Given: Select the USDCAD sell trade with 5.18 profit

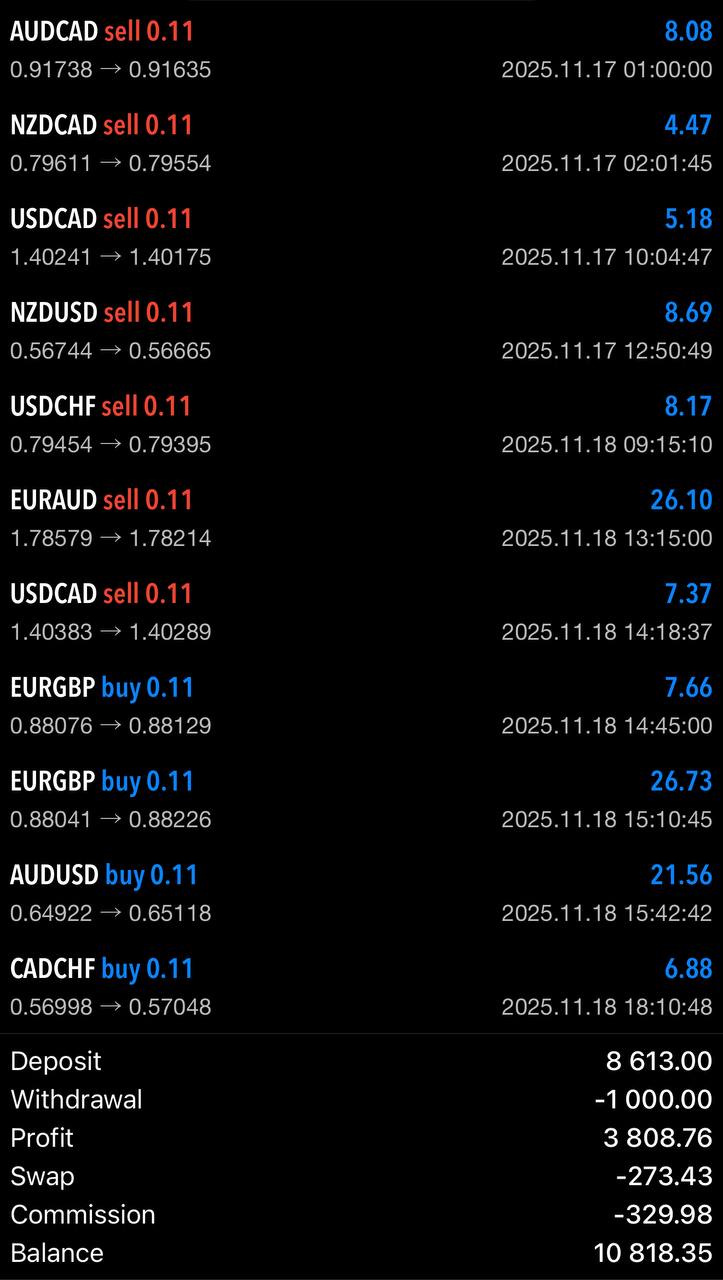Looking at the screenshot, I should point(361,237).
